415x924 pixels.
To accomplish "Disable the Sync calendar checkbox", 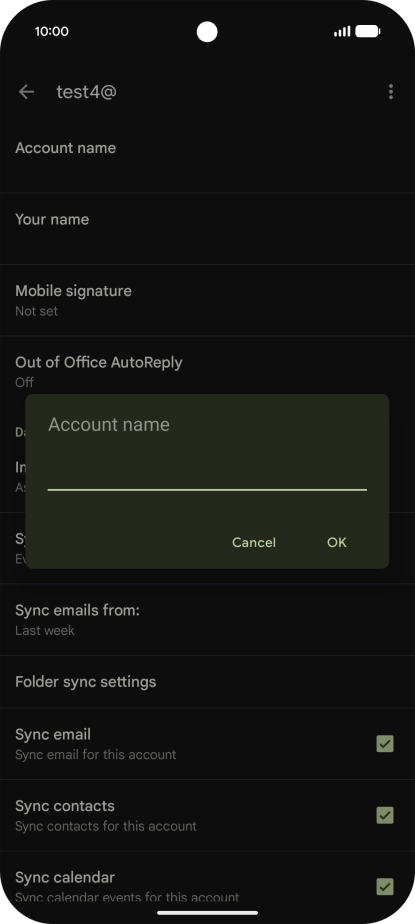I will click(x=385, y=886).
